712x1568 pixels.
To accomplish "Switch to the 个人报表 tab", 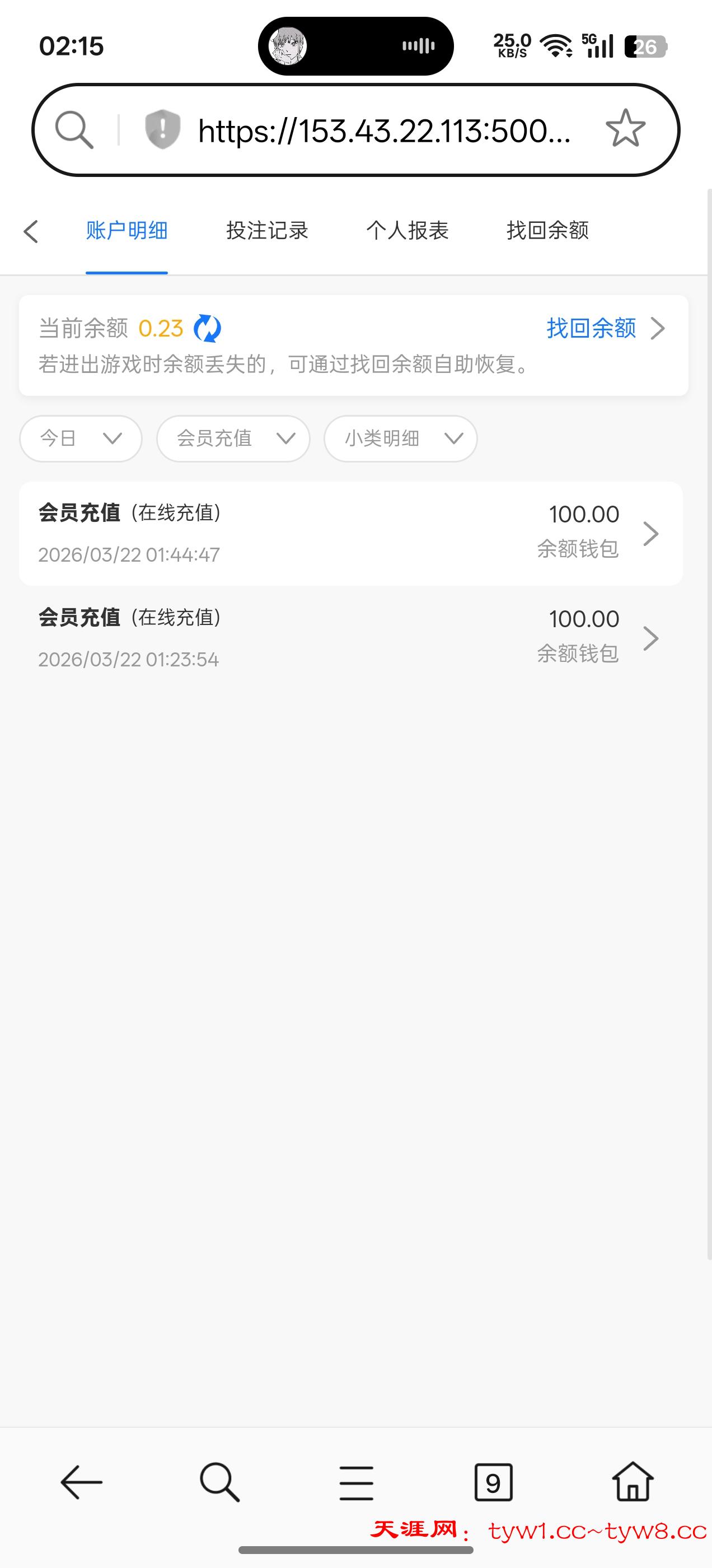I will pyautogui.click(x=407, y=231).
